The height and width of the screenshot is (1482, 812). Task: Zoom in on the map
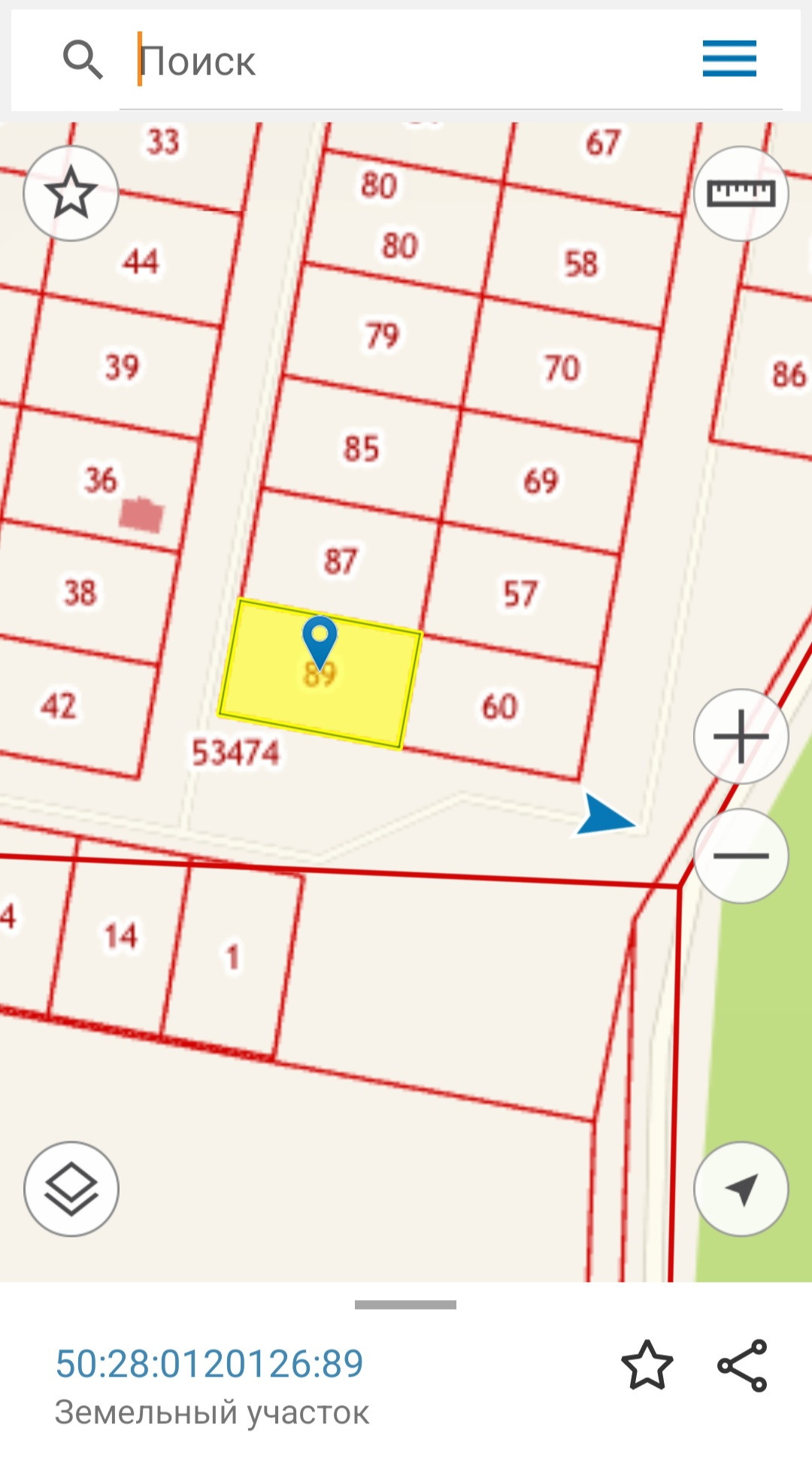pyautogui.click(x=741, y=736)
